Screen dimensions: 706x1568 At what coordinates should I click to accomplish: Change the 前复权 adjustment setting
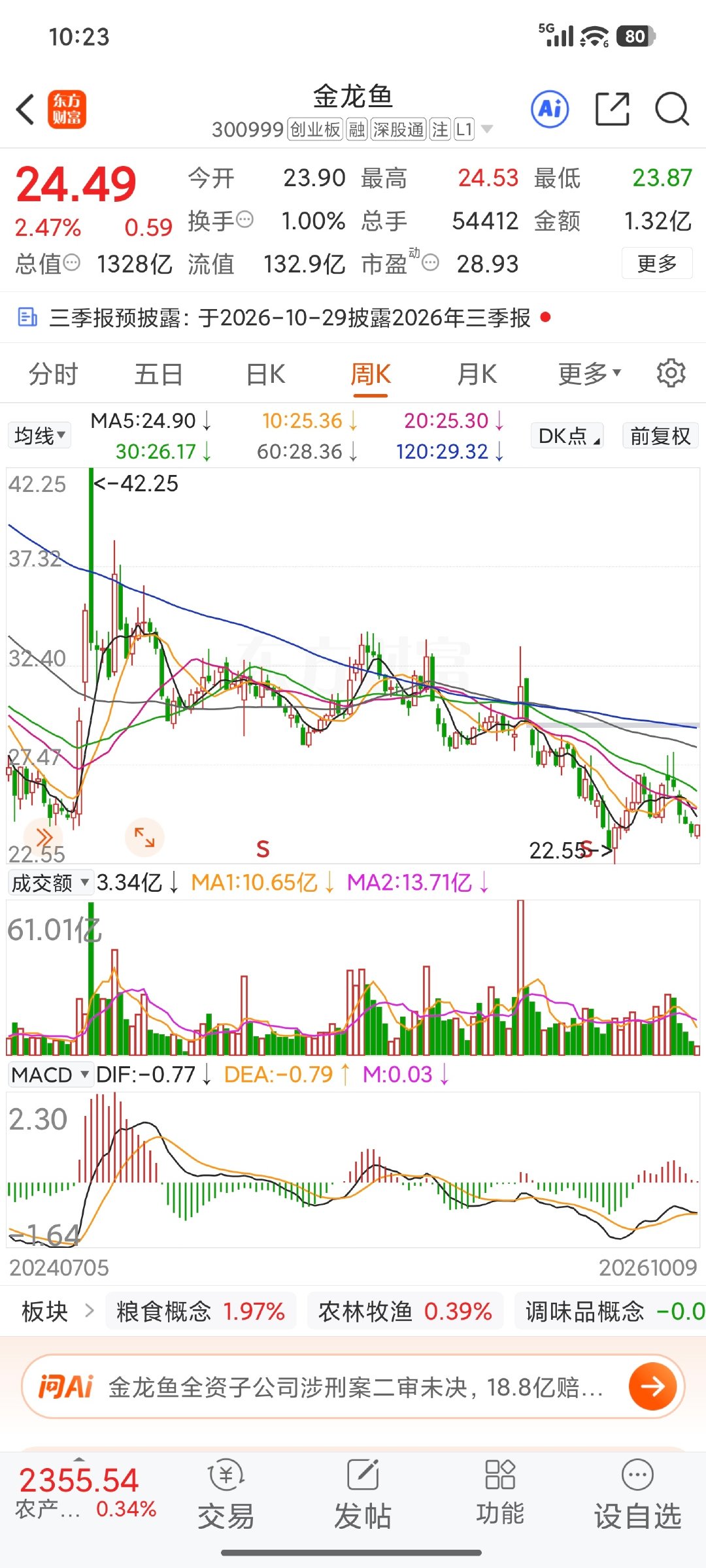coord(660,435)
